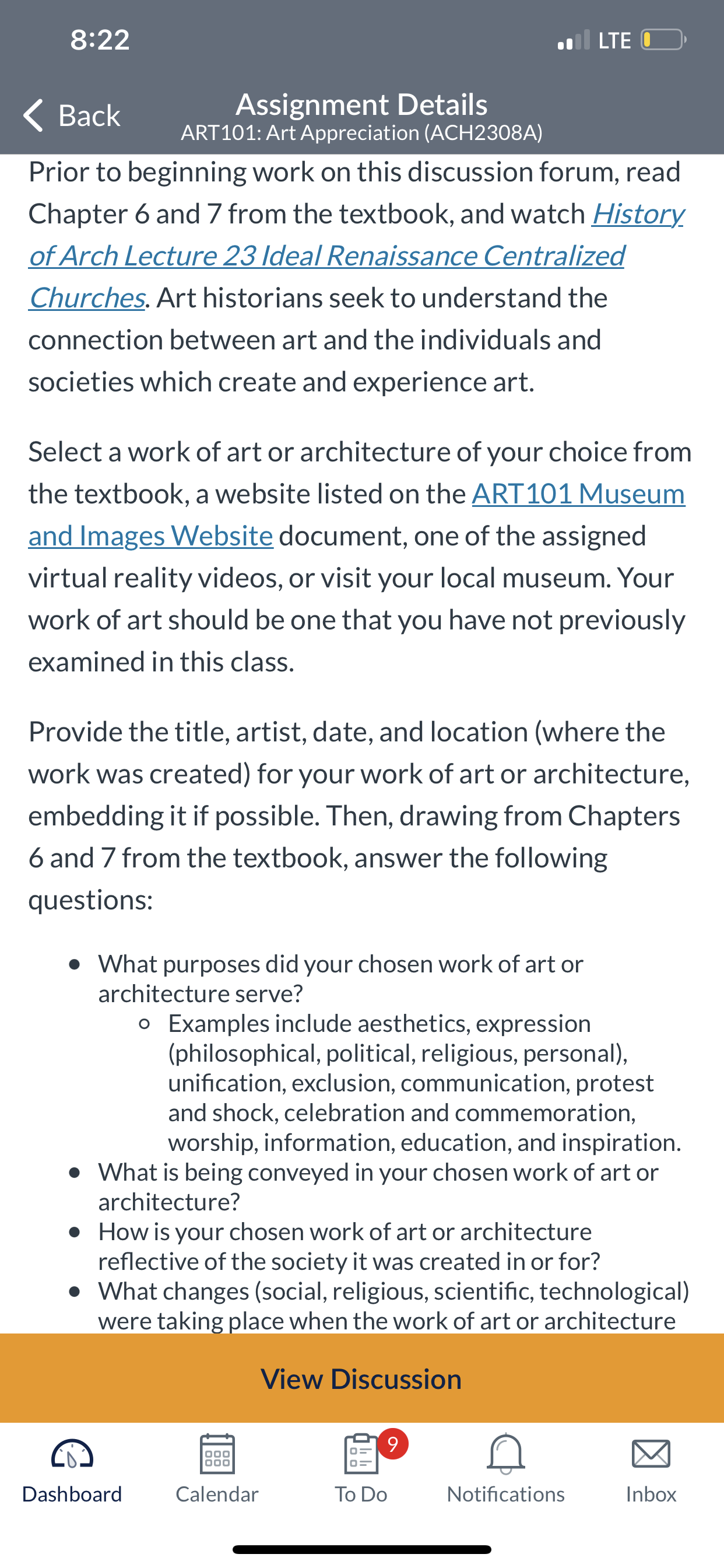Open the To Do tab
724x1568 pixels.
(x=361, y=1469)
